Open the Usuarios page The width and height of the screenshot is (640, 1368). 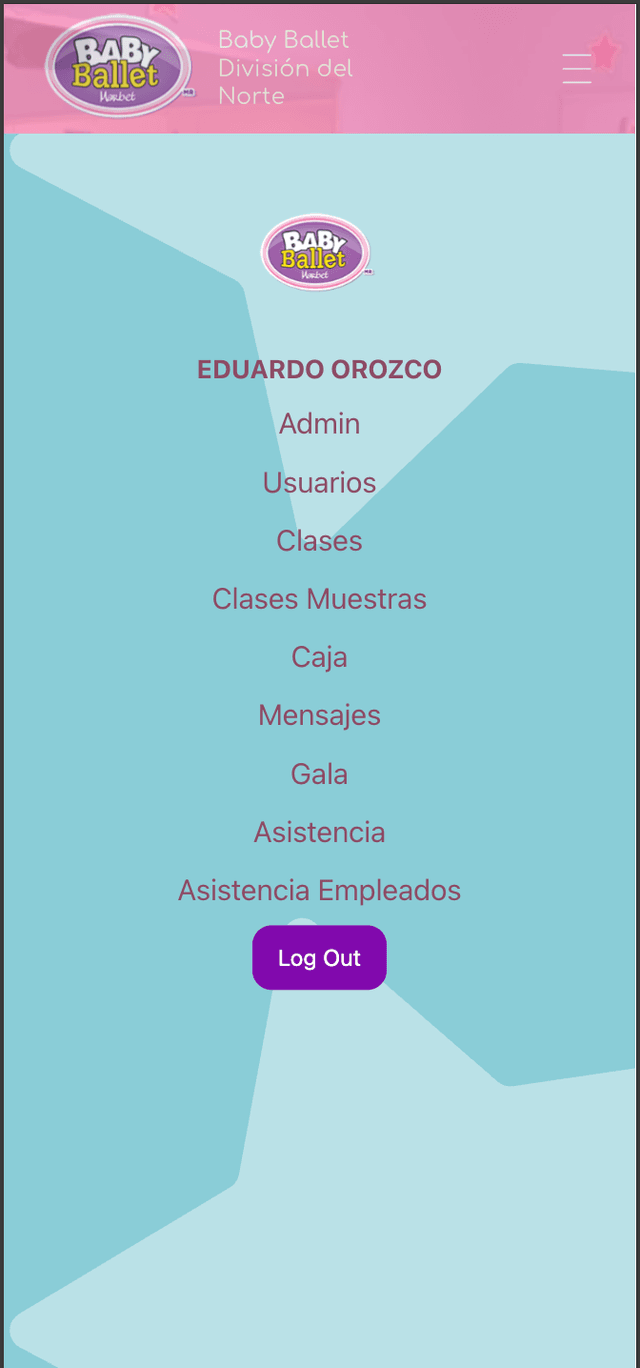[x=320, y=483]
